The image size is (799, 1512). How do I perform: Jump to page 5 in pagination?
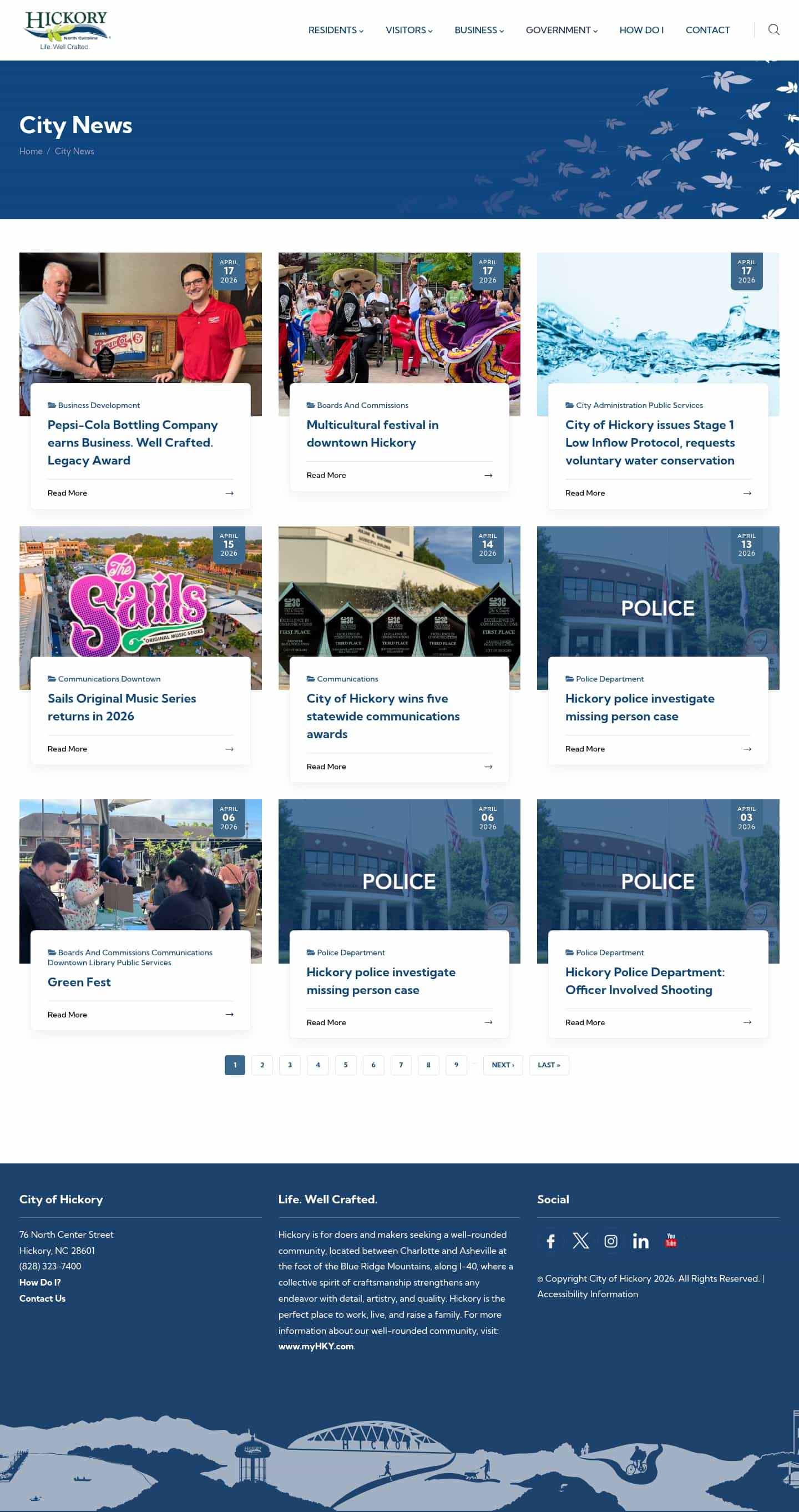(x=346, y=1065)
